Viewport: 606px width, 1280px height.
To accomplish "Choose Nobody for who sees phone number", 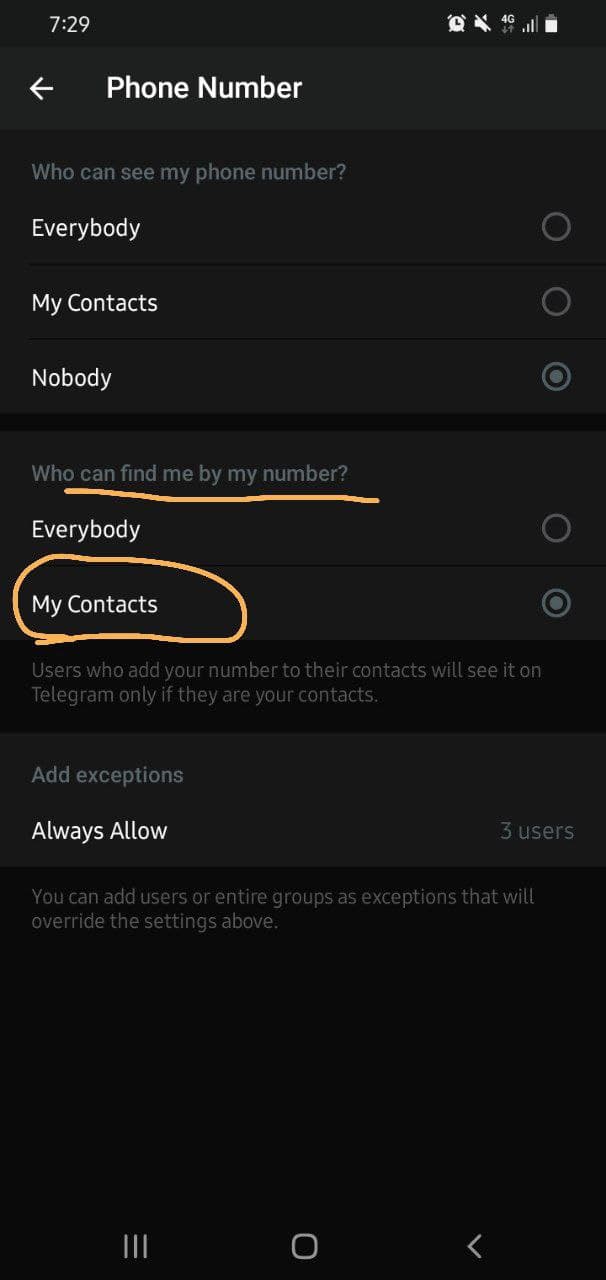I will 303,377.
